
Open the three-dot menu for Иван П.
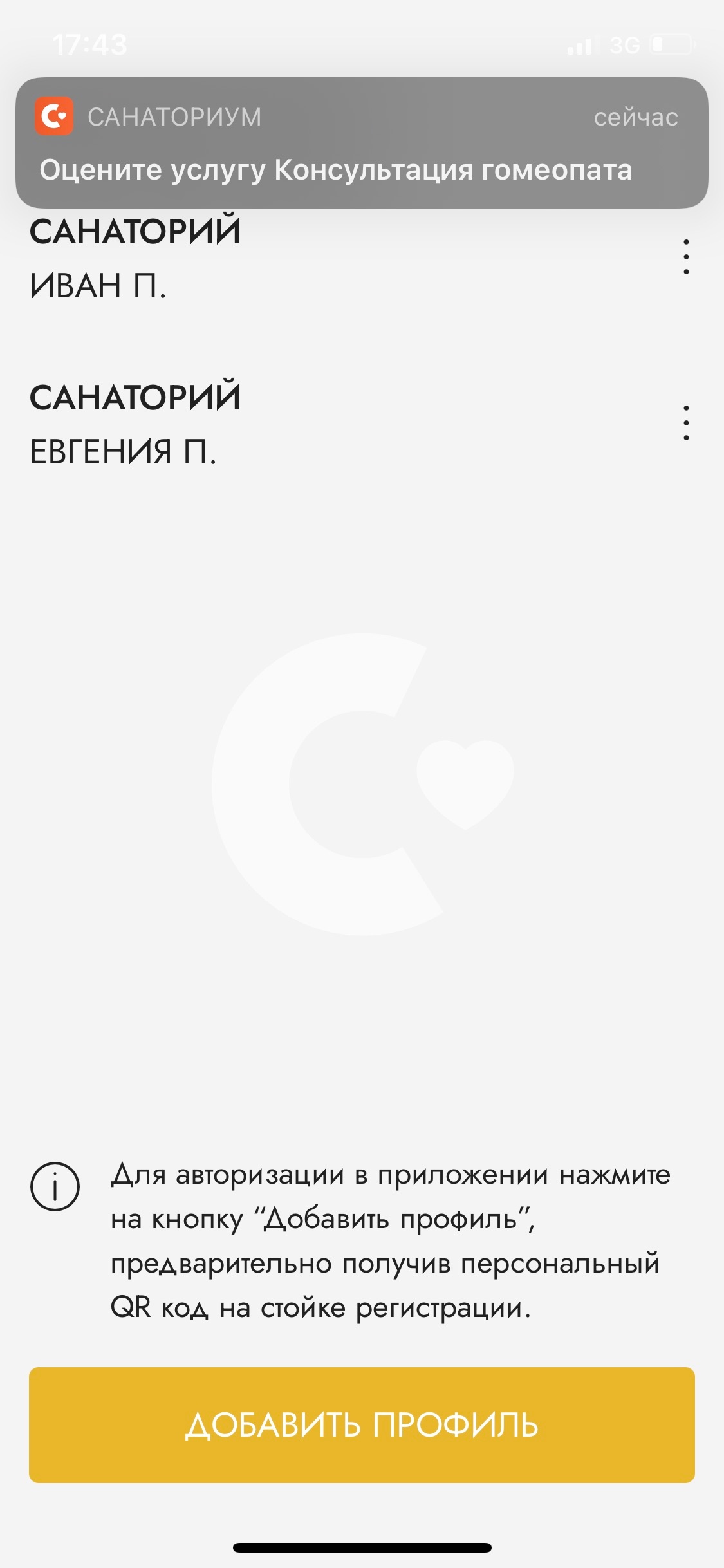point(686,257)
